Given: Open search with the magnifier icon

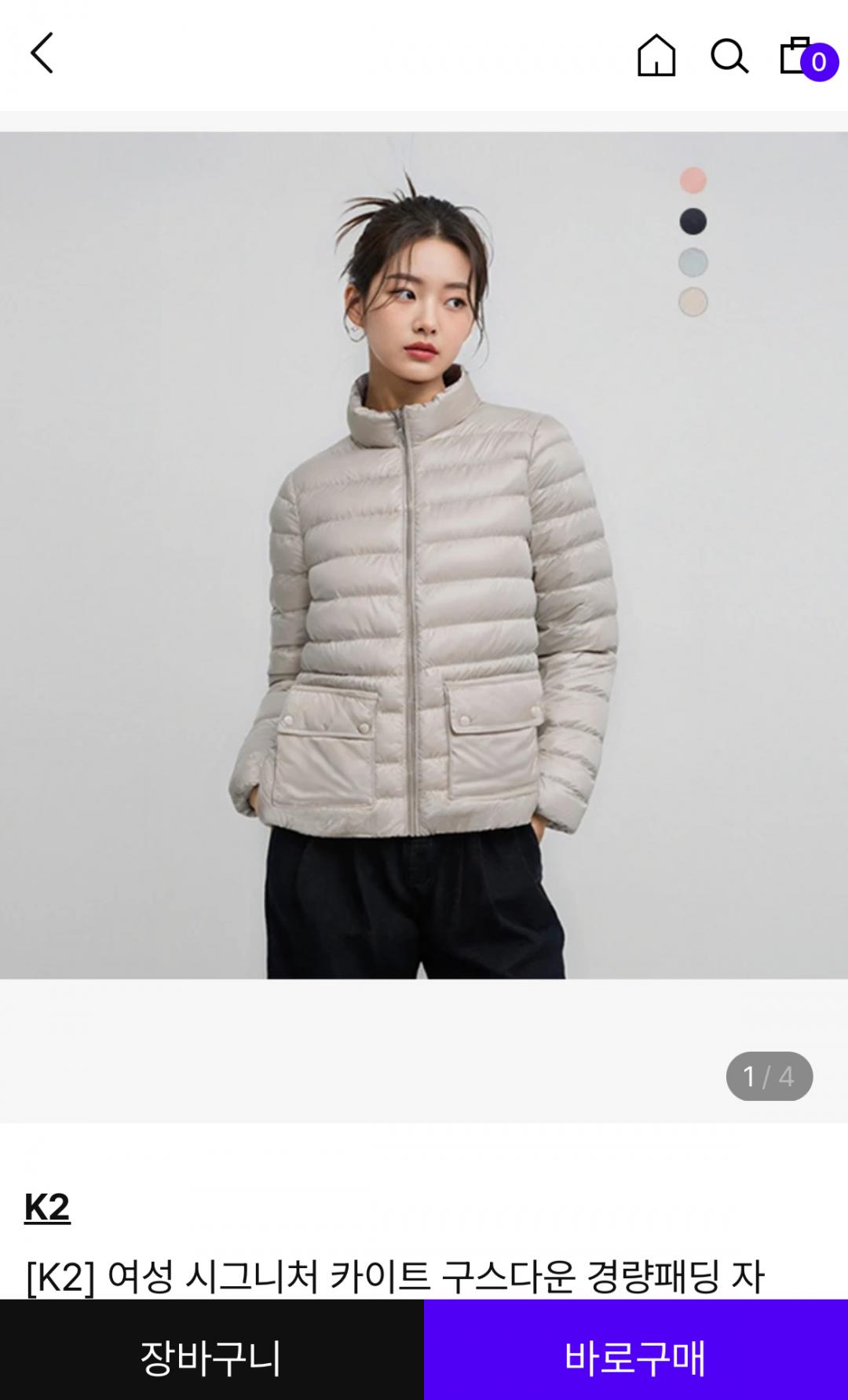Looking at the screenshot, I should (729, 56).
